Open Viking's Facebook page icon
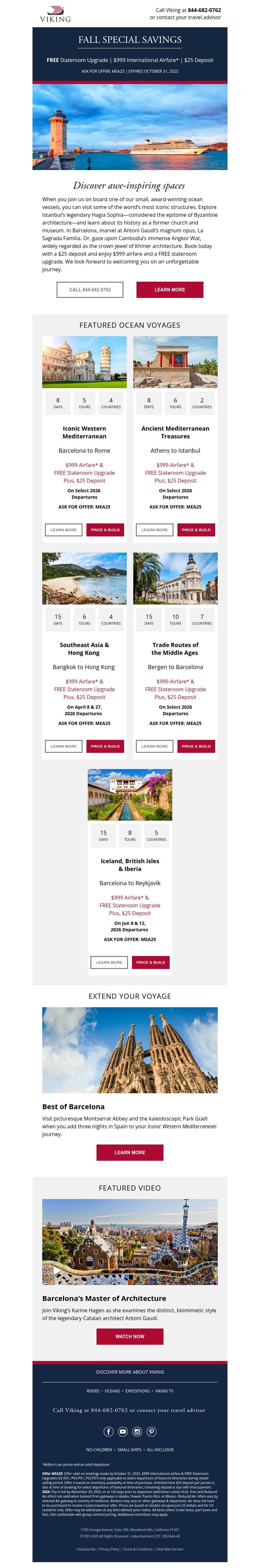Screen dimensions: 260x1568 tap(109, 1432)
